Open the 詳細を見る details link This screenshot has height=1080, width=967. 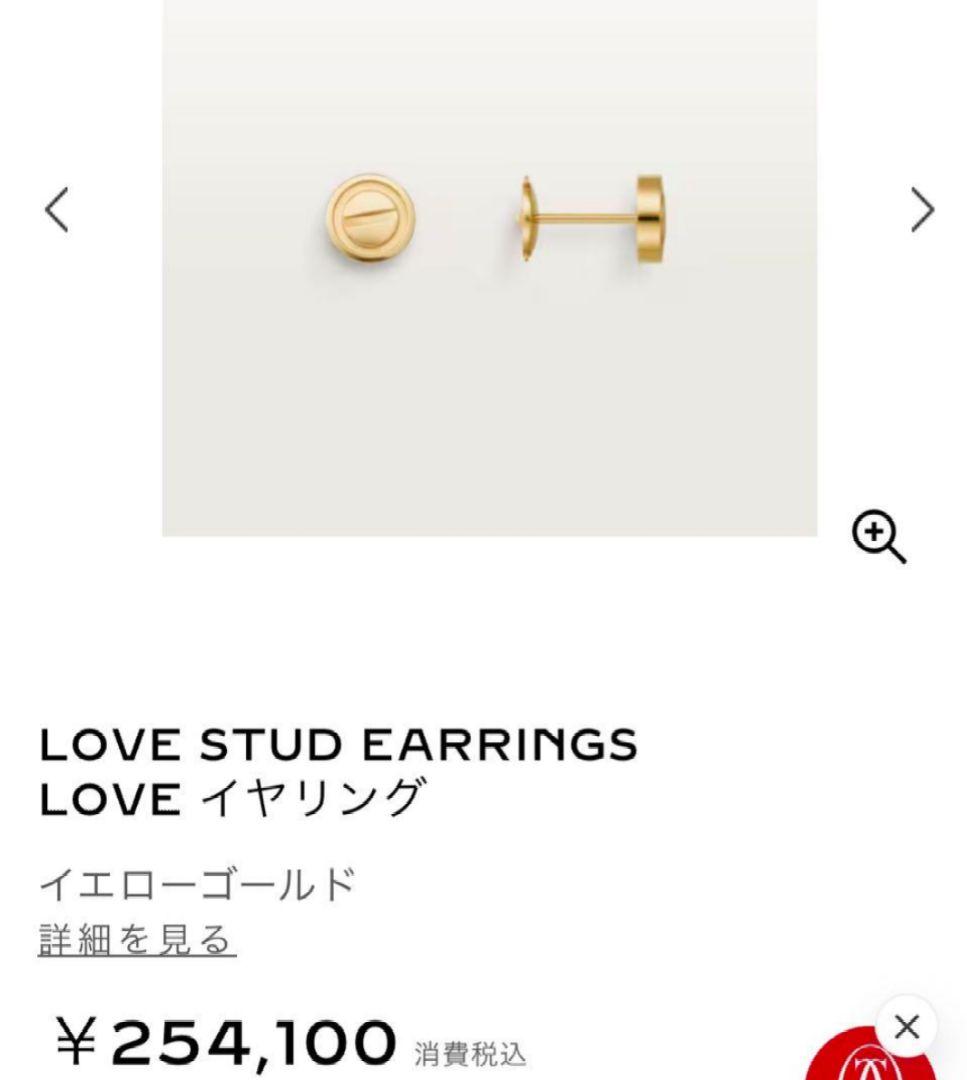(x=137, y=940)
